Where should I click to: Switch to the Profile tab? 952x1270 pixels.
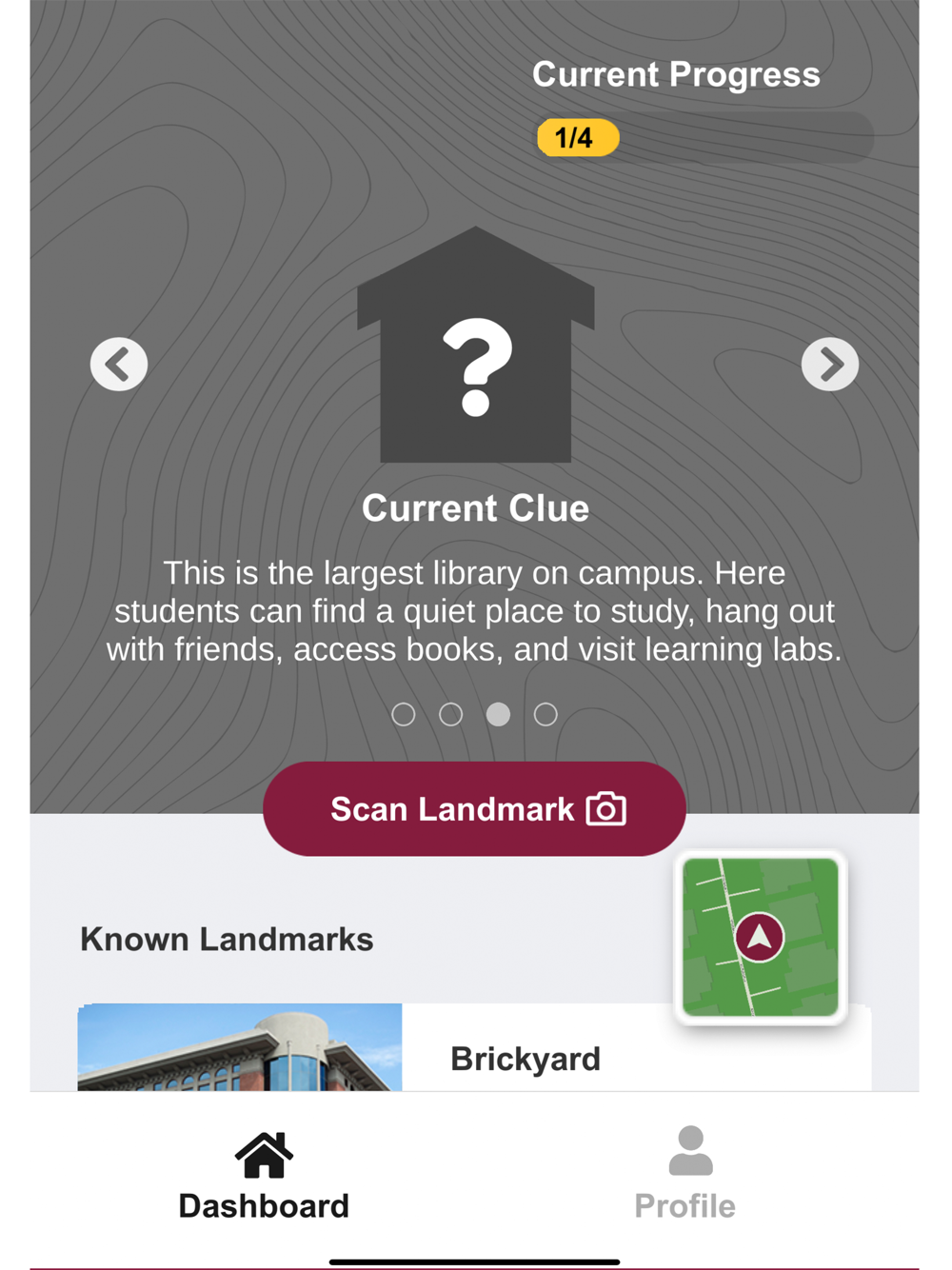pyautogui.click(x=685, y=1175)
